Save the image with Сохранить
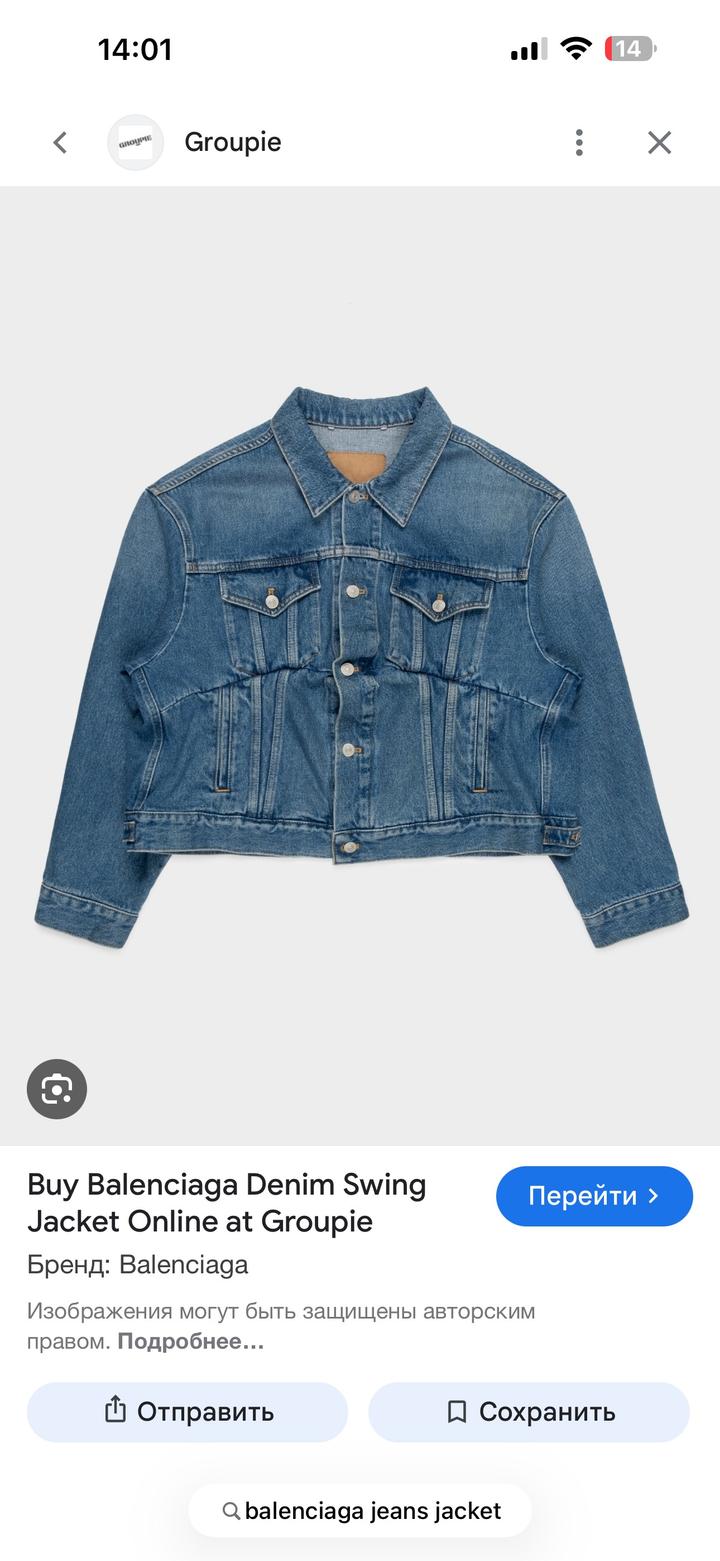Image resolution: width=720 pixels, height=1561 pixels. point(529,1412)
